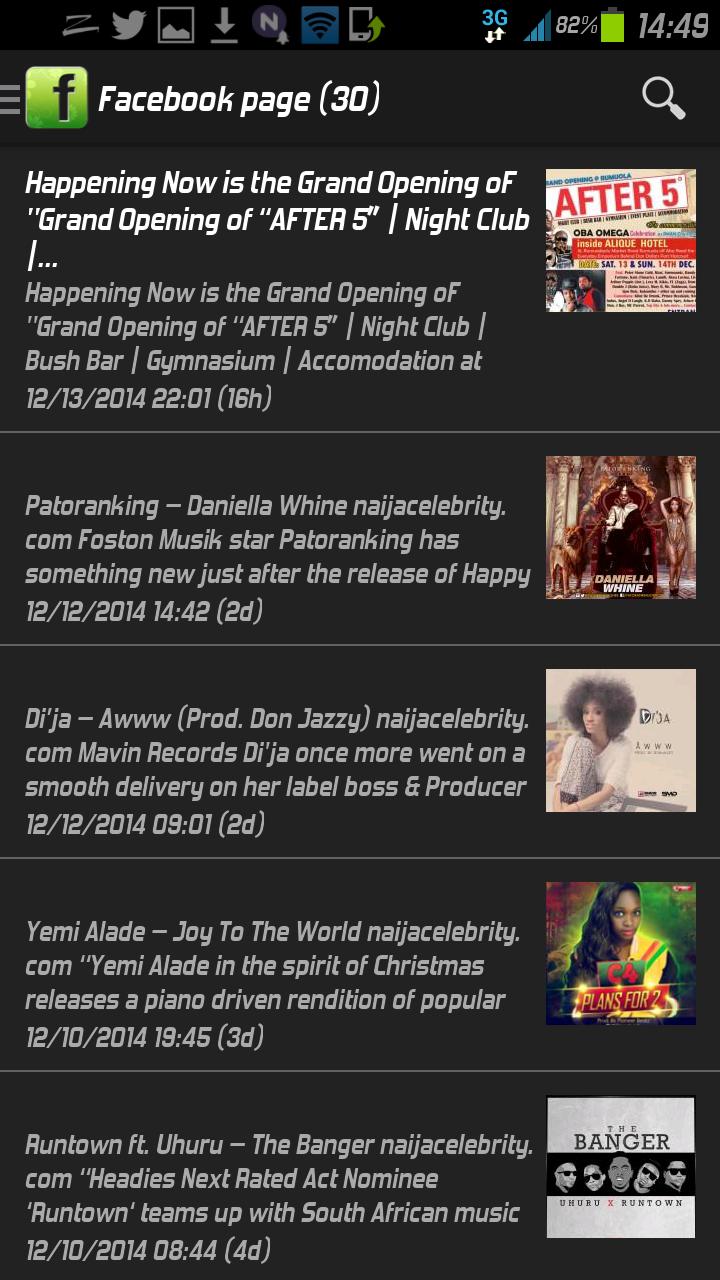
Task: Open Yemi Alade – Joy To The World post
Action: (x=278, y=984)
